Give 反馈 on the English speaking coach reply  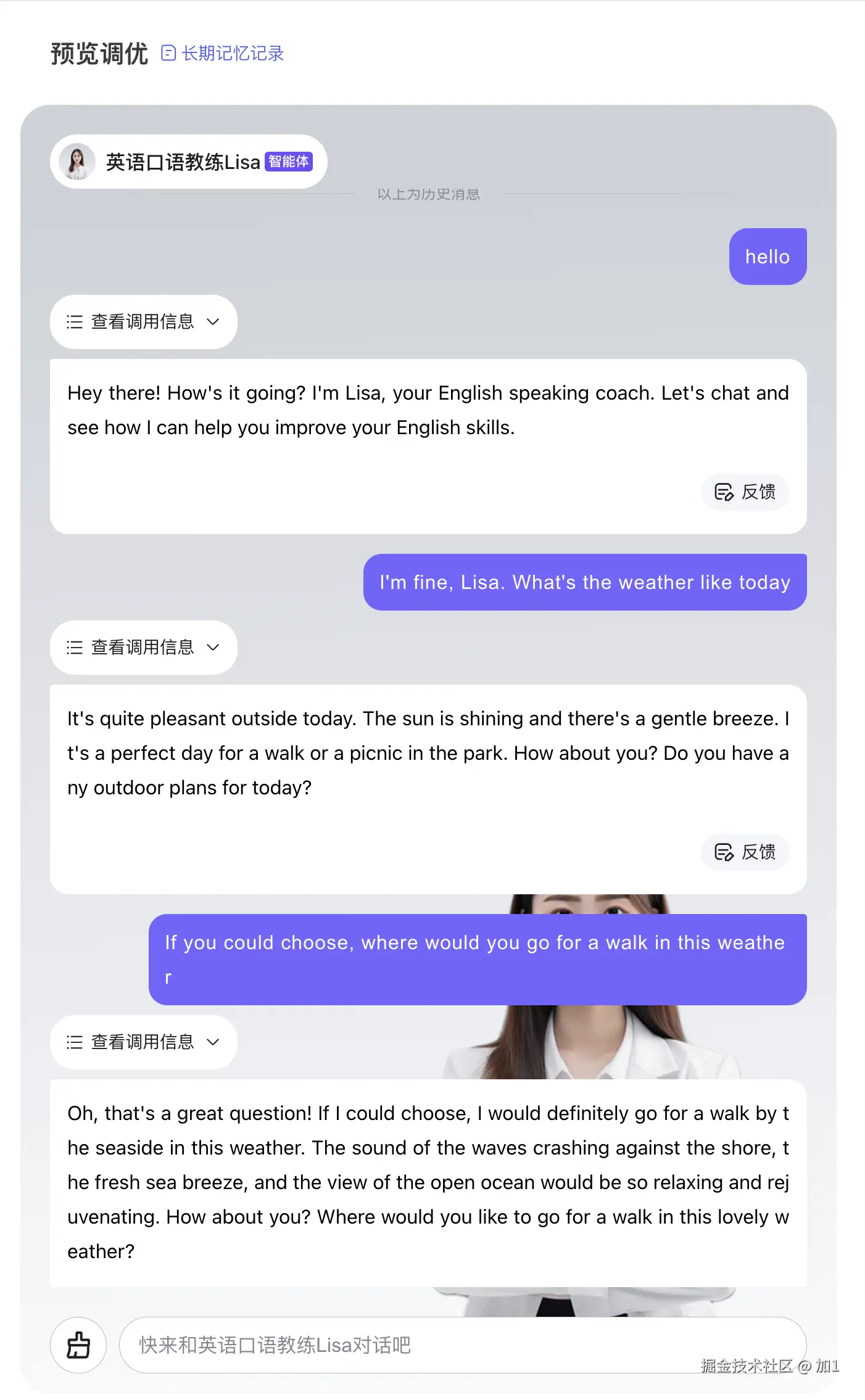745,492
